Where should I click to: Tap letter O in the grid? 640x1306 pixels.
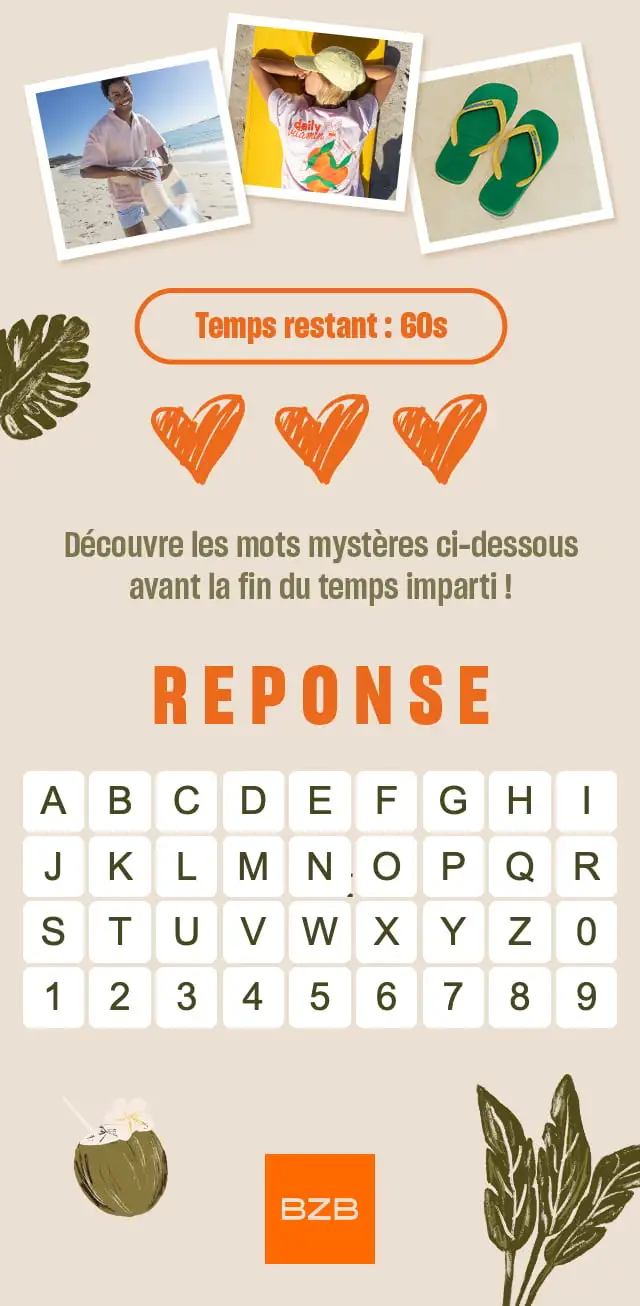pos(387,867)
